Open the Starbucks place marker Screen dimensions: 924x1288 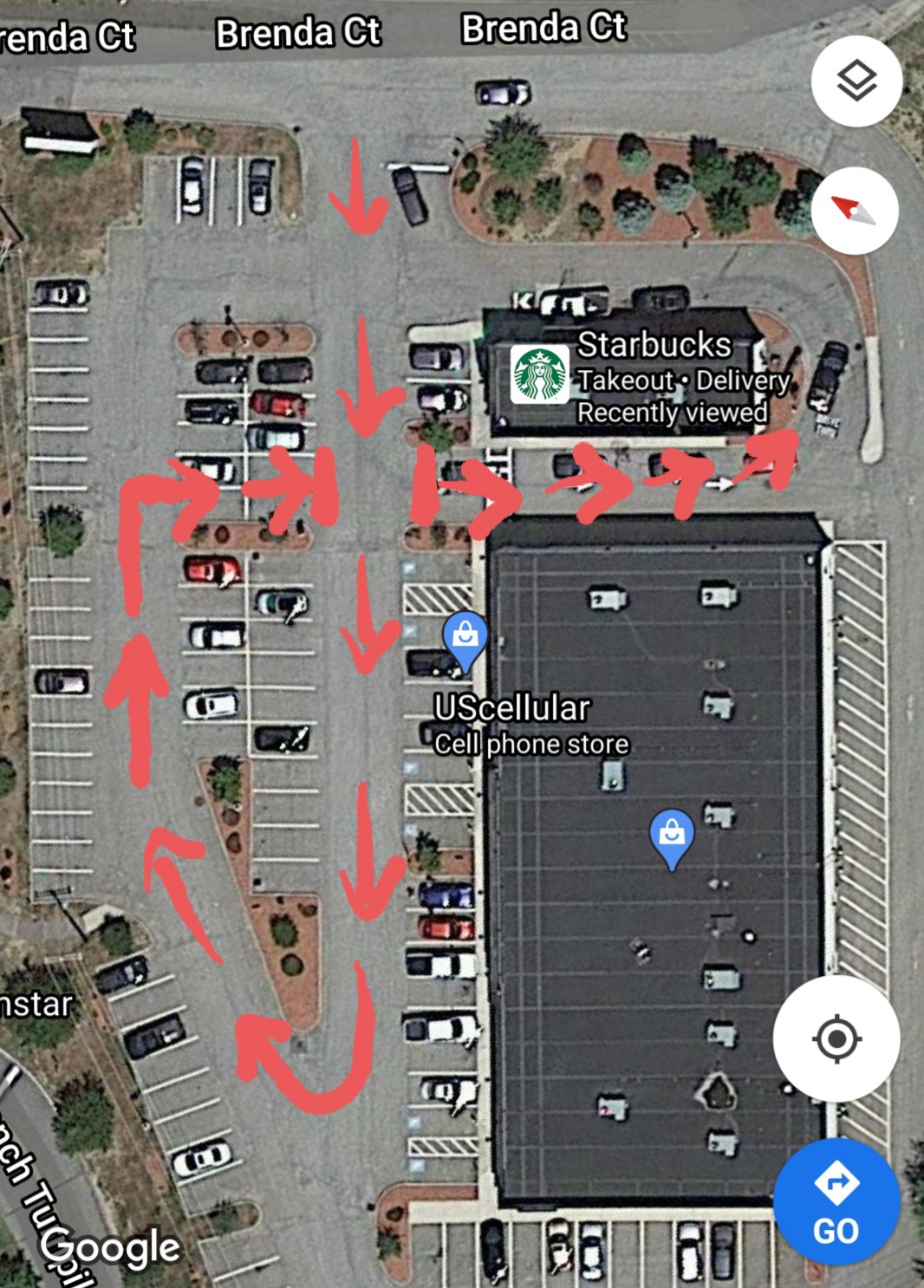coord(539,374)
